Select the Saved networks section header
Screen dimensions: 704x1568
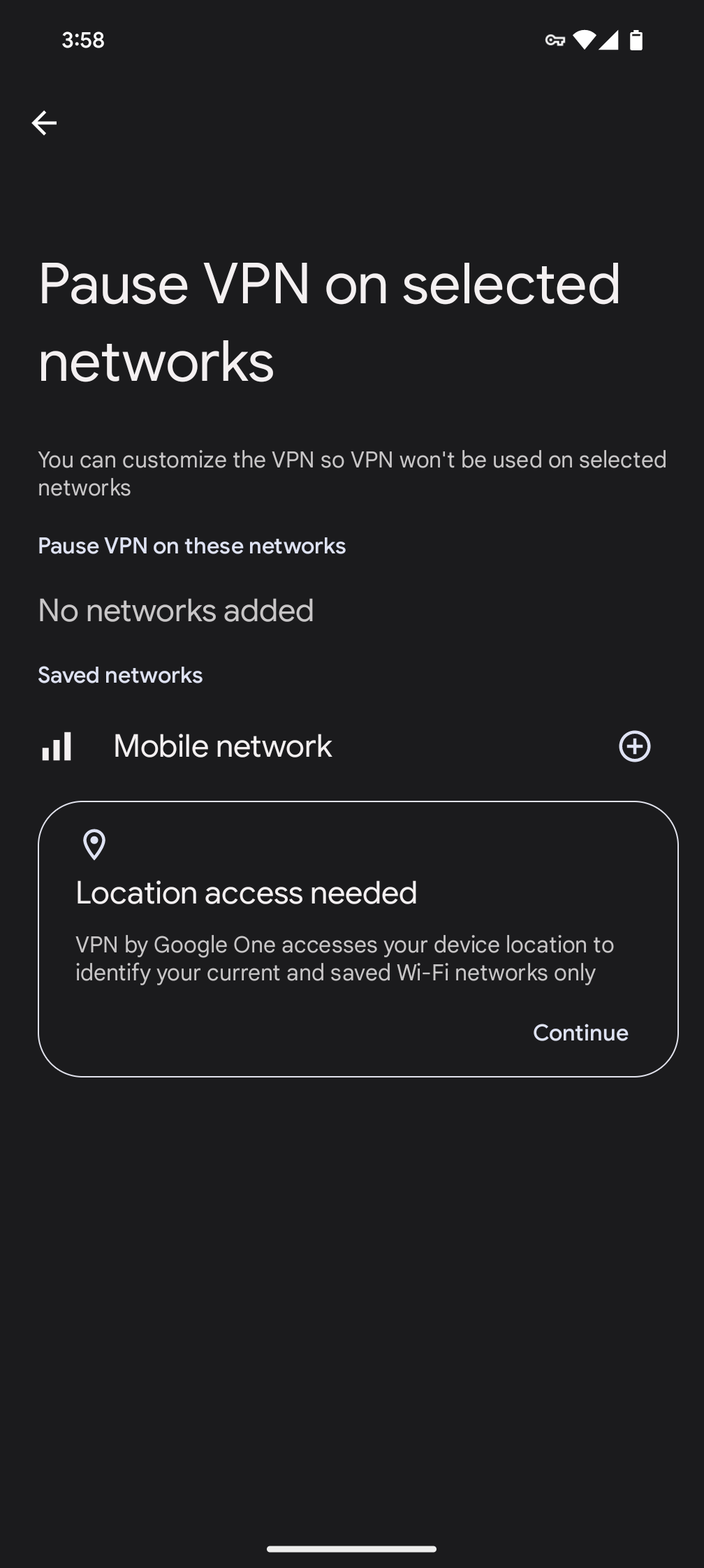coord(120,675)
